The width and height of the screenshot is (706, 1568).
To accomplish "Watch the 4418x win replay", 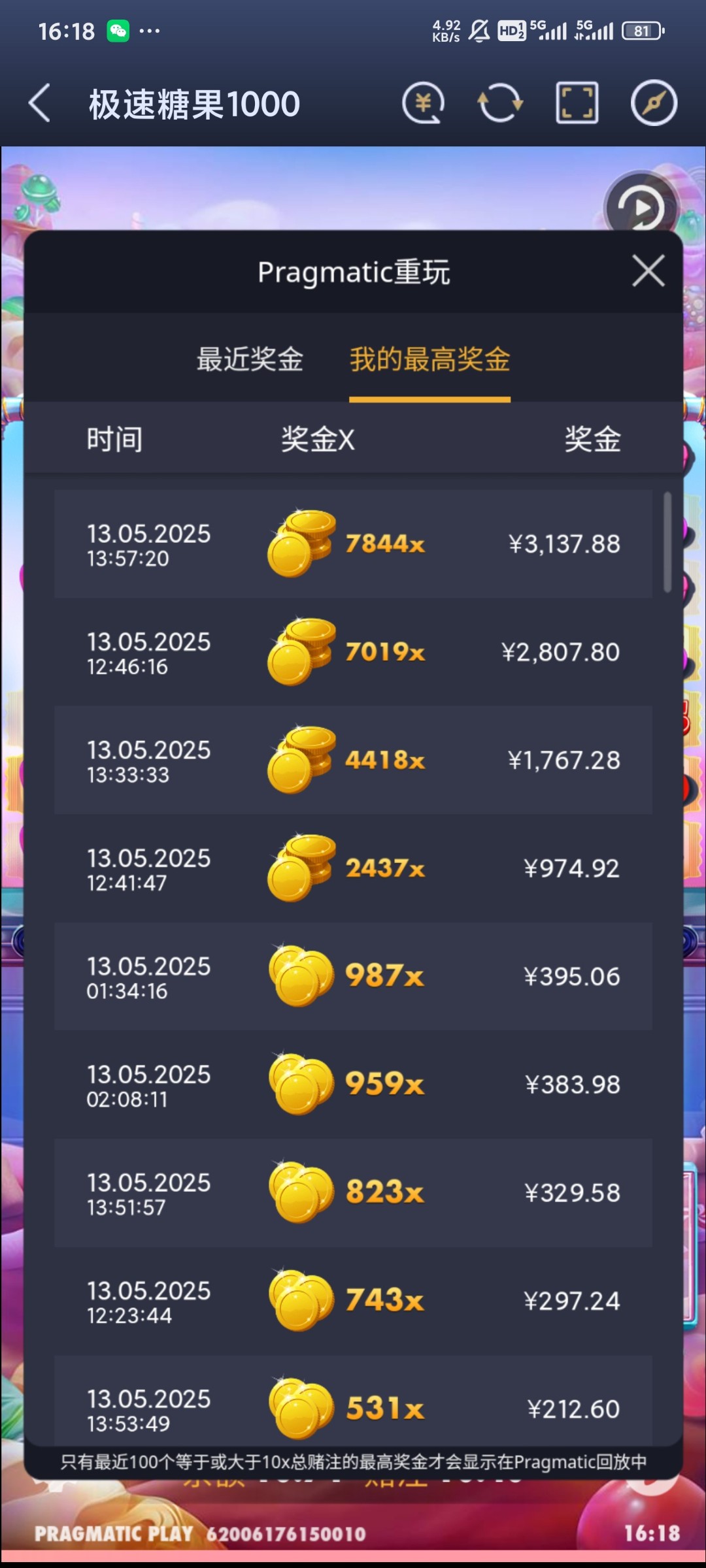I will click(x=353, y=760).
